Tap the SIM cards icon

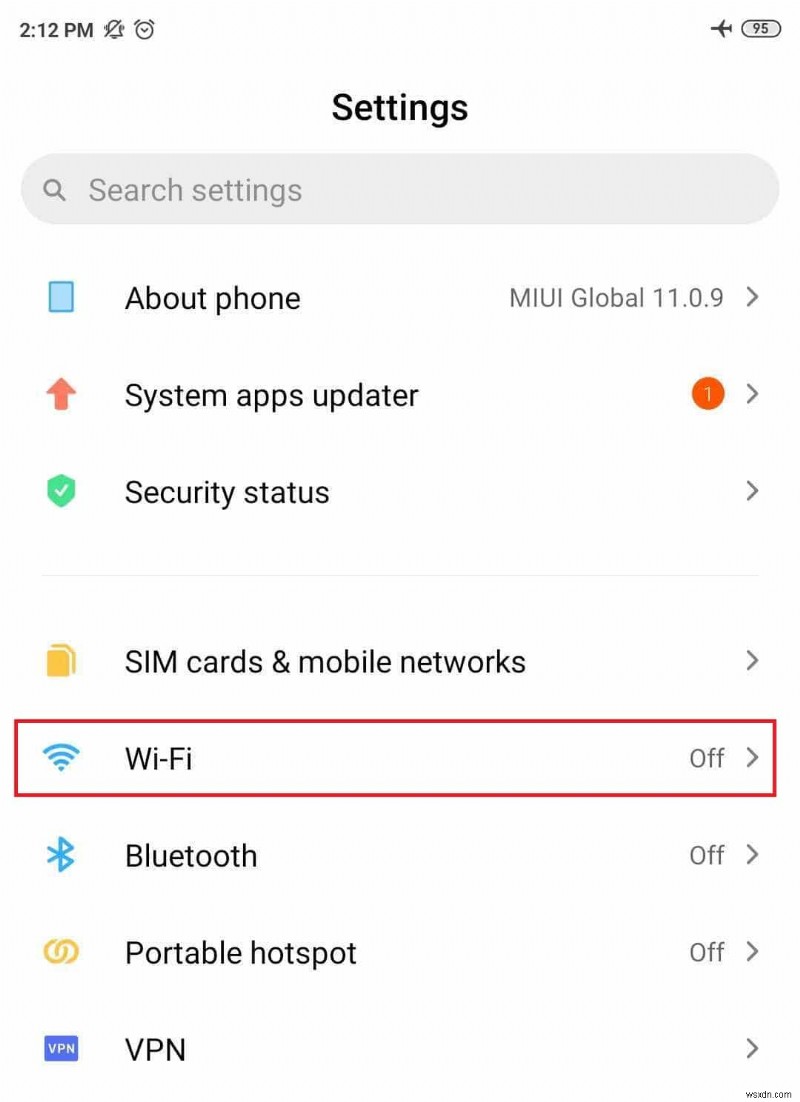point(60,661)
